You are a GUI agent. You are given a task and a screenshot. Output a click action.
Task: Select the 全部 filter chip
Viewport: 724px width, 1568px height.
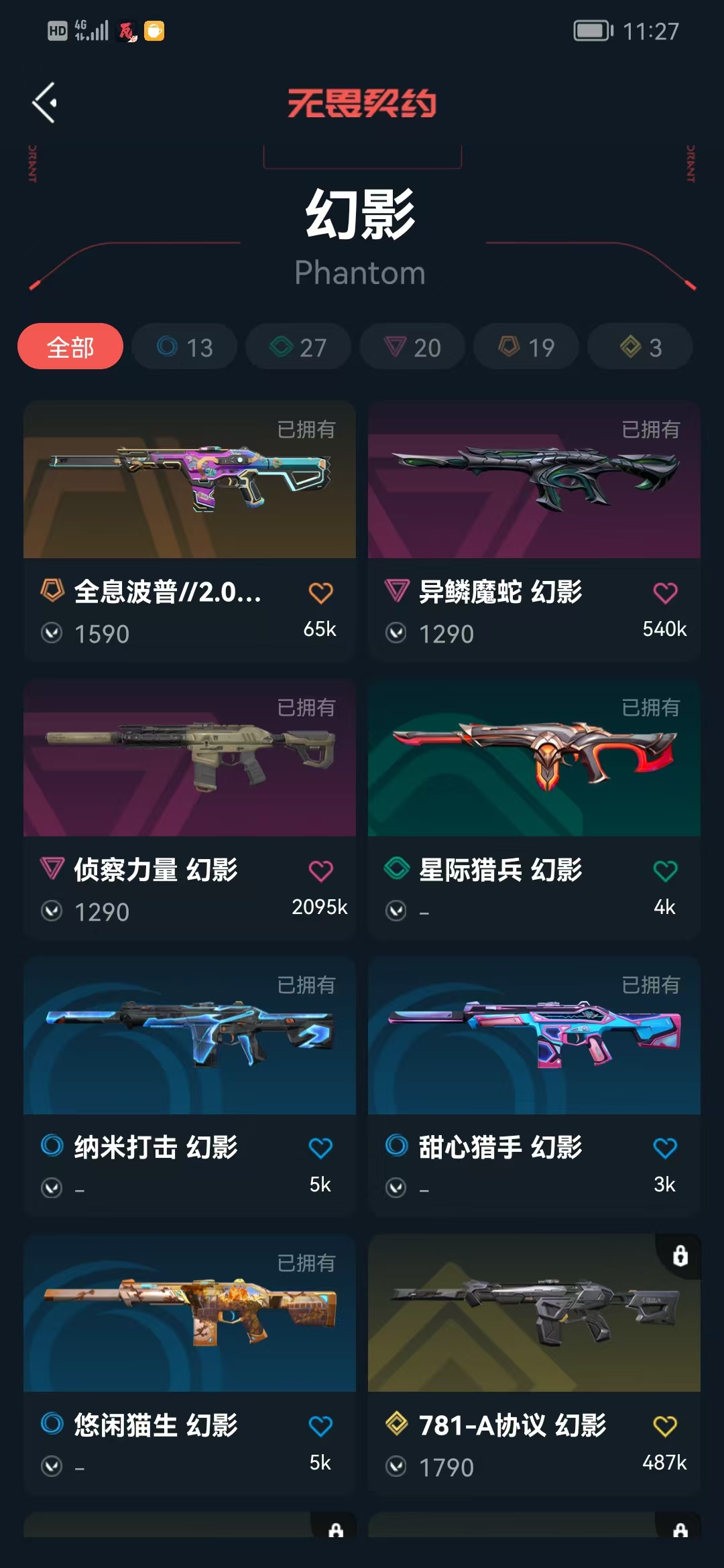[70, 346]
